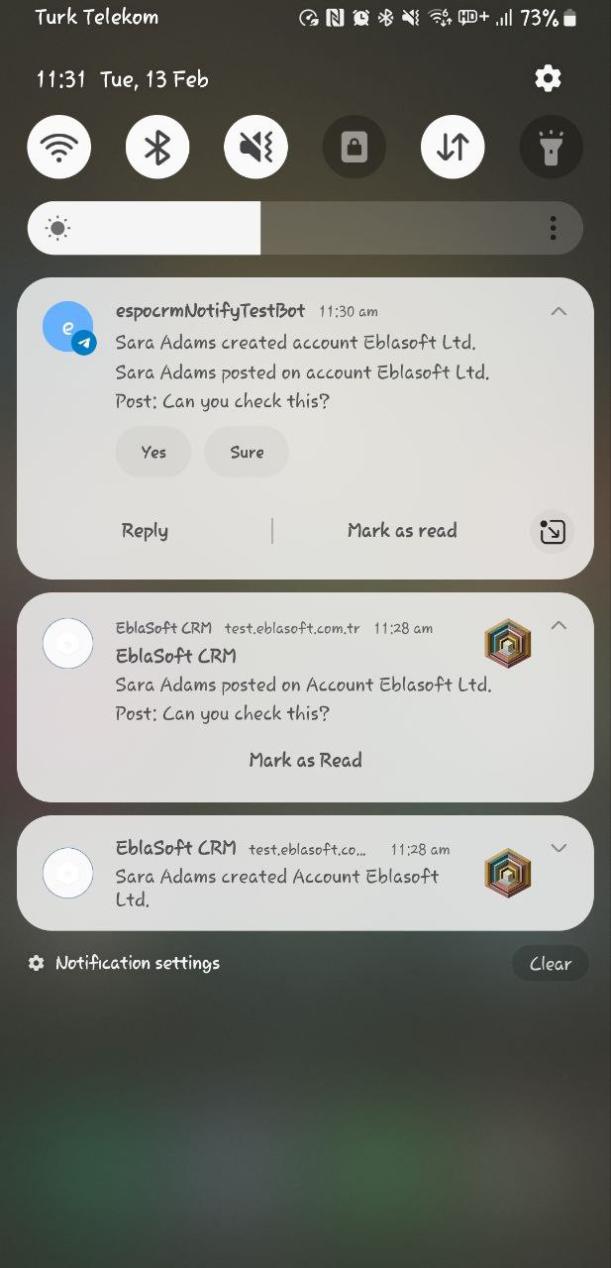Clear all notifications
Viewport: 611px width, 1268px height.
click(550, 964)
